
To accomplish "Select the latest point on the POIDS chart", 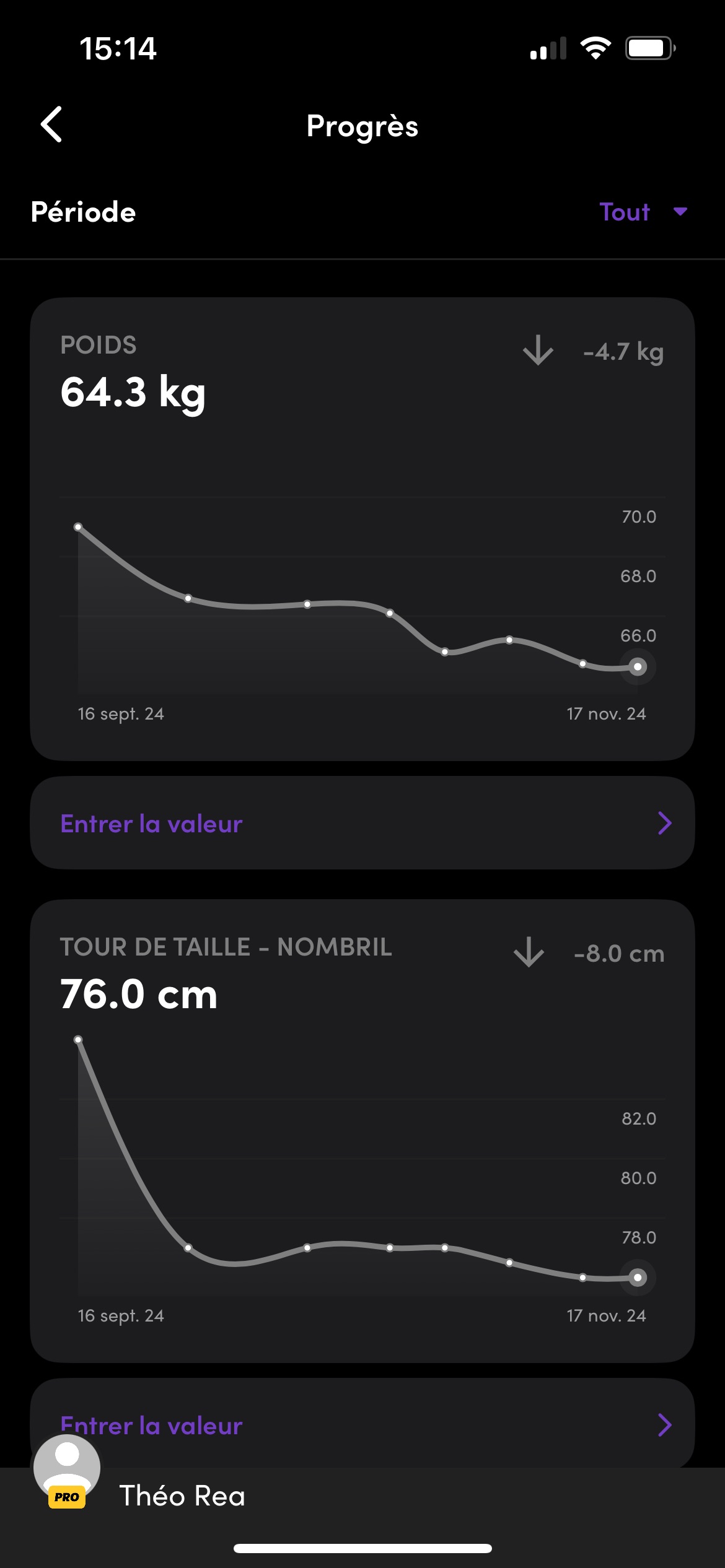I will (x=637, y=667).
